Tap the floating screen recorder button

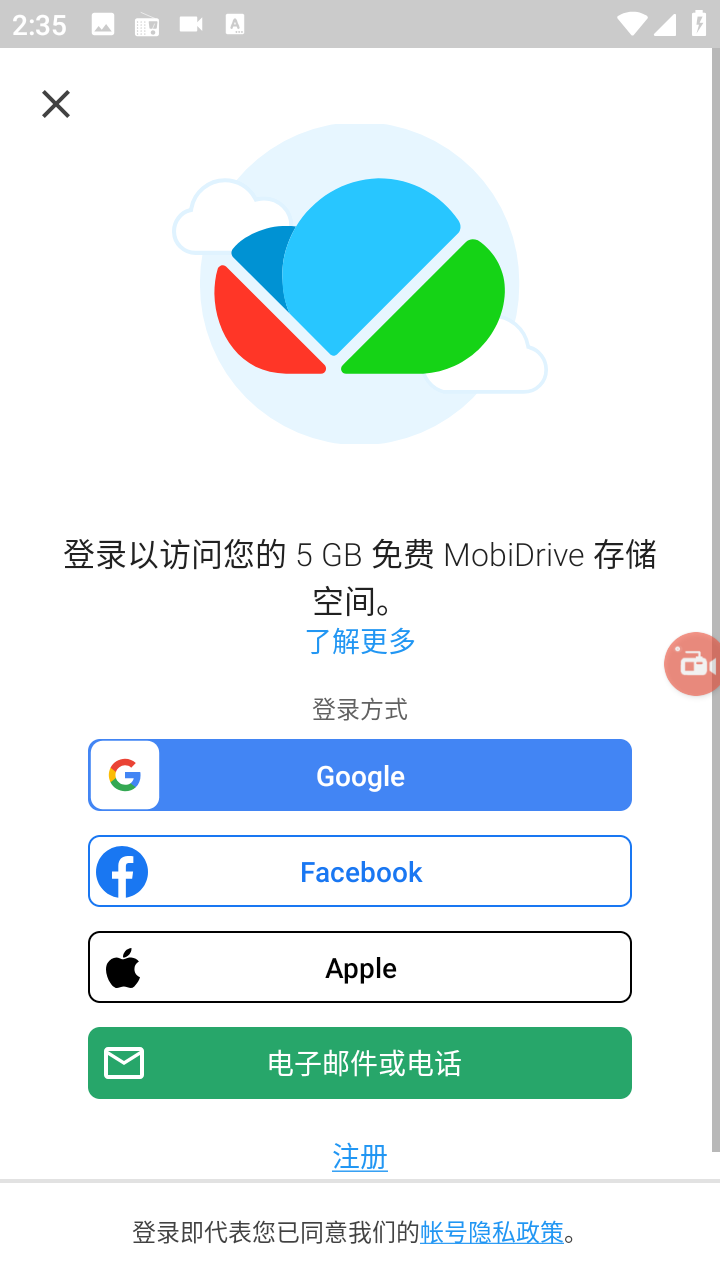coord(694,664)
